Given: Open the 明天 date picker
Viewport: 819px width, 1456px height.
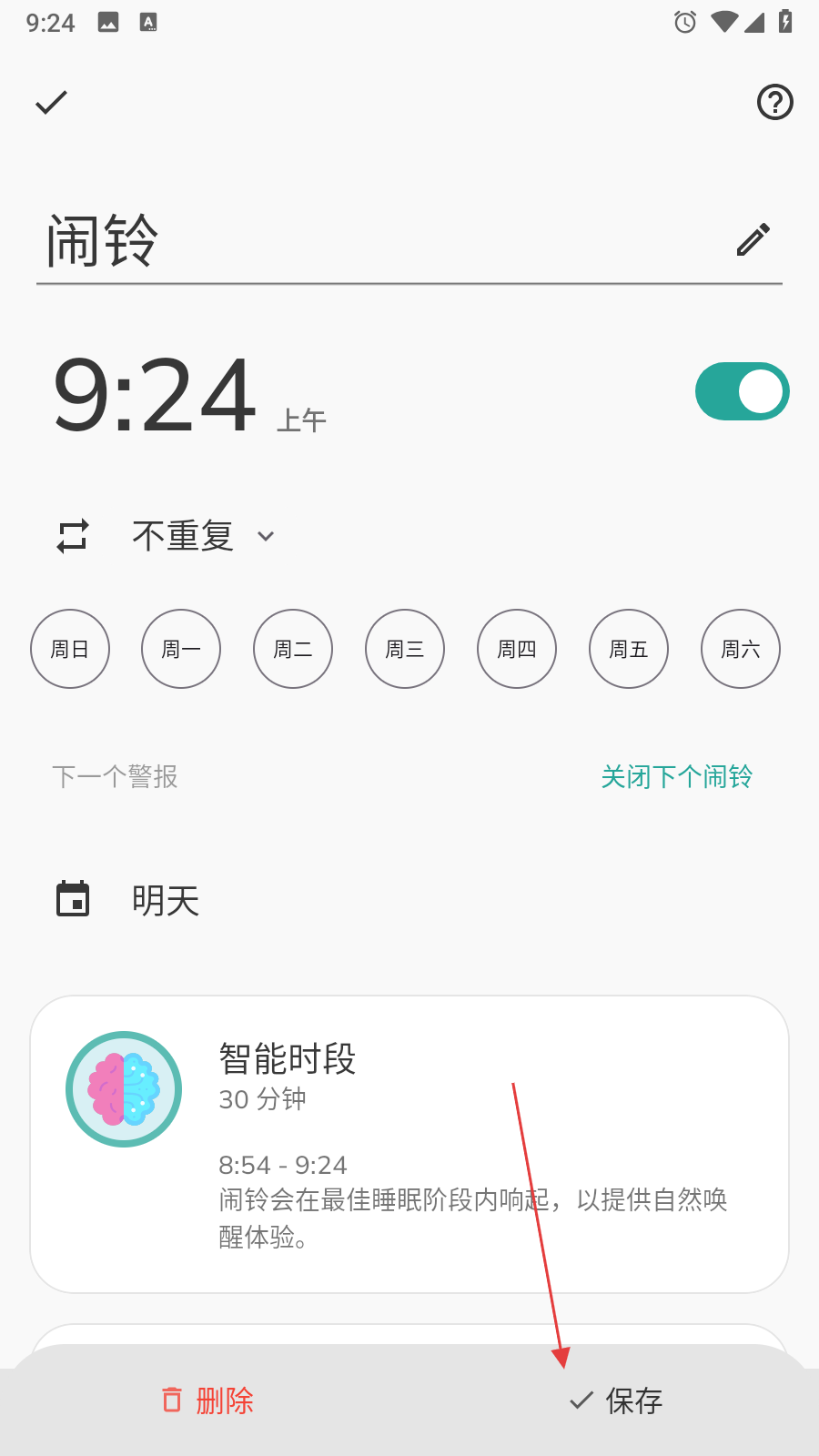Looking at the screenshot, I should (x=164, y=901).
